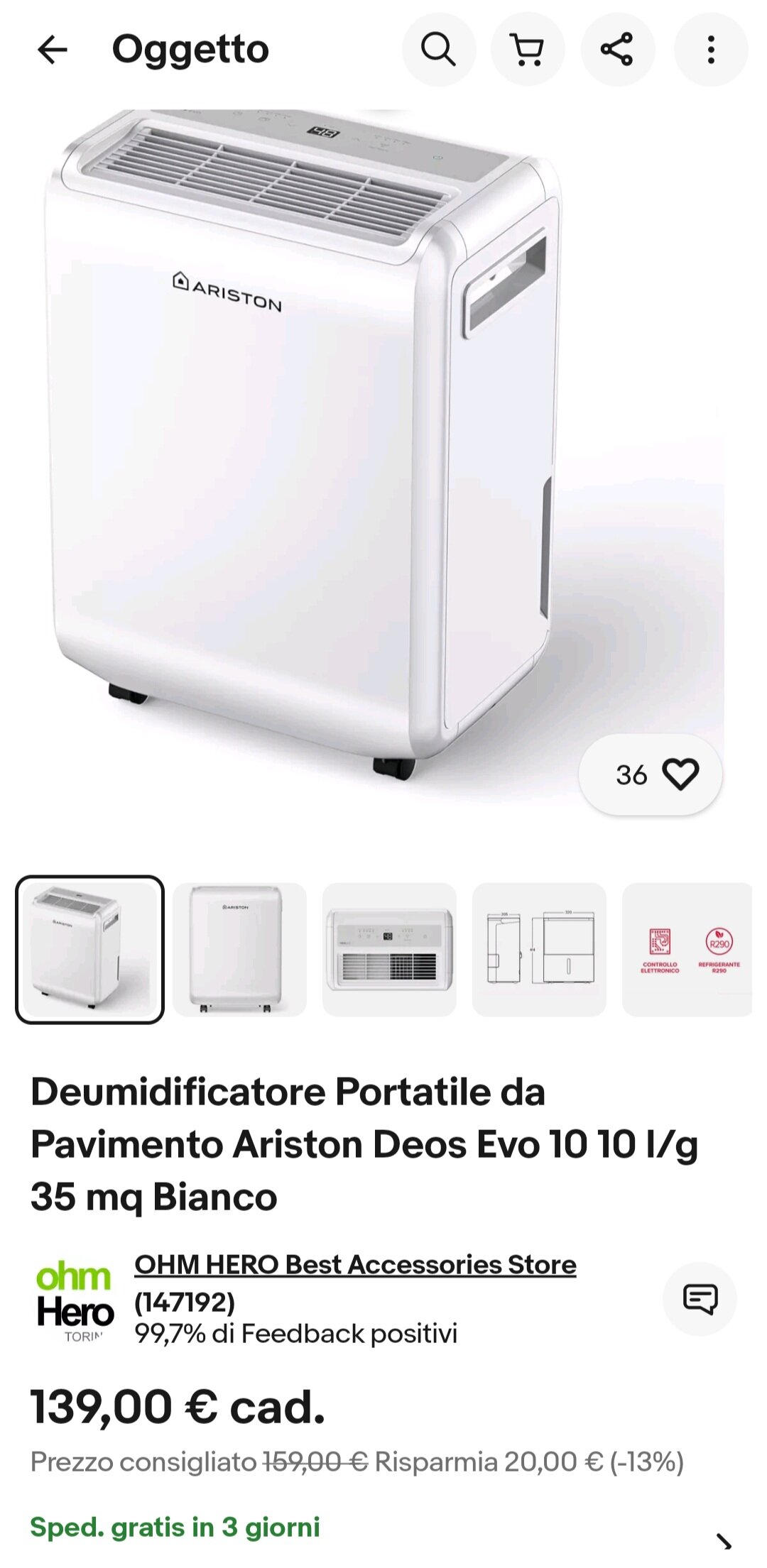Go back from the Oggetto page
Viewport: 767px width, 1568px height.
click(x=52, y=50)
